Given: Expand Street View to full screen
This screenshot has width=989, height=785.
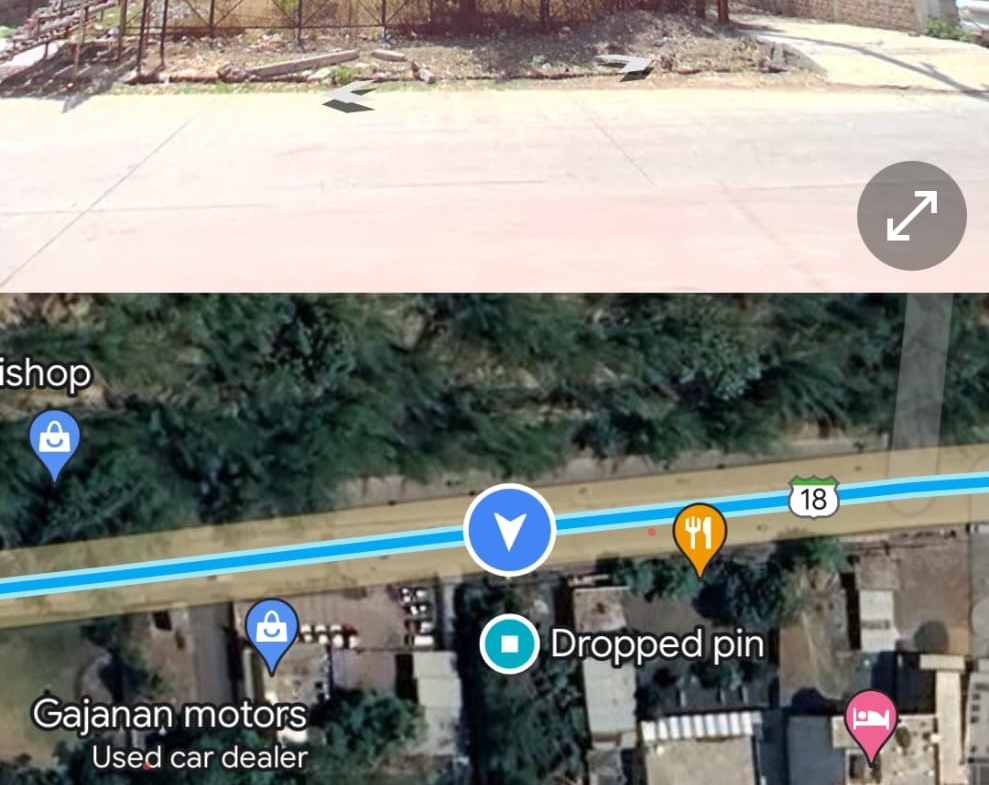Looking at the screenshot, I should click(911, 216).
